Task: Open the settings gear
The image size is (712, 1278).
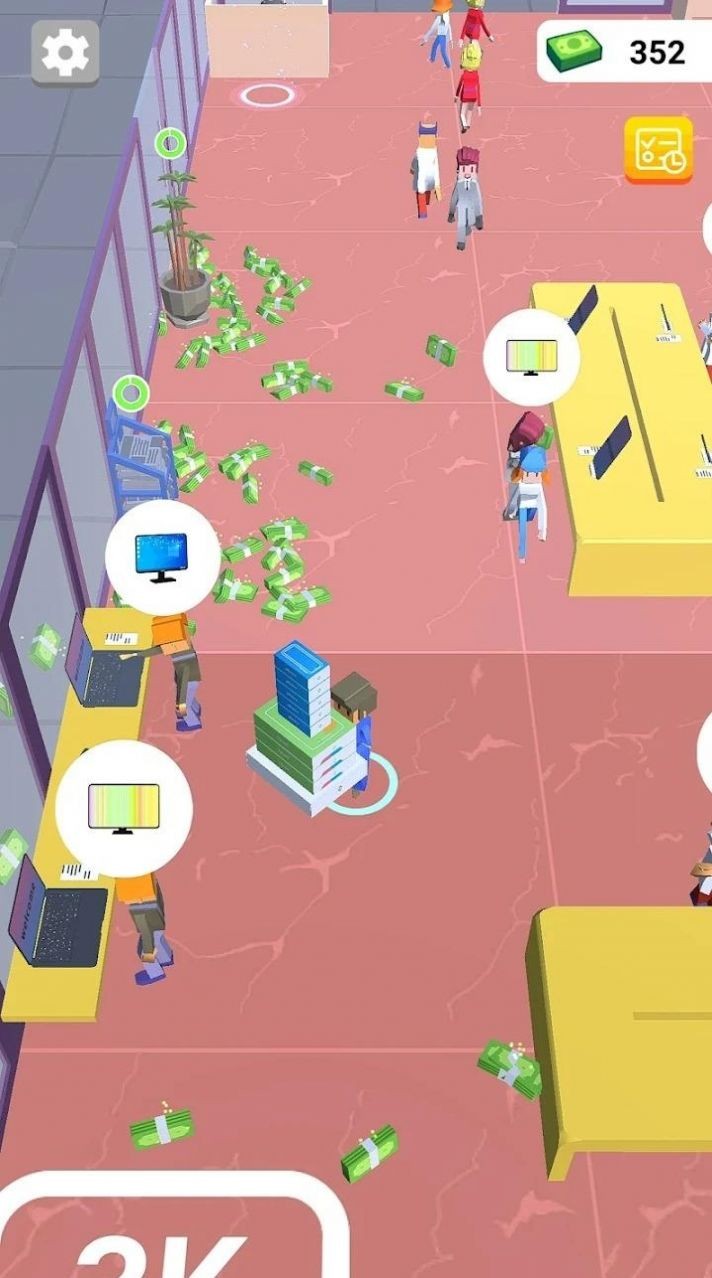Action: point(65,52)
